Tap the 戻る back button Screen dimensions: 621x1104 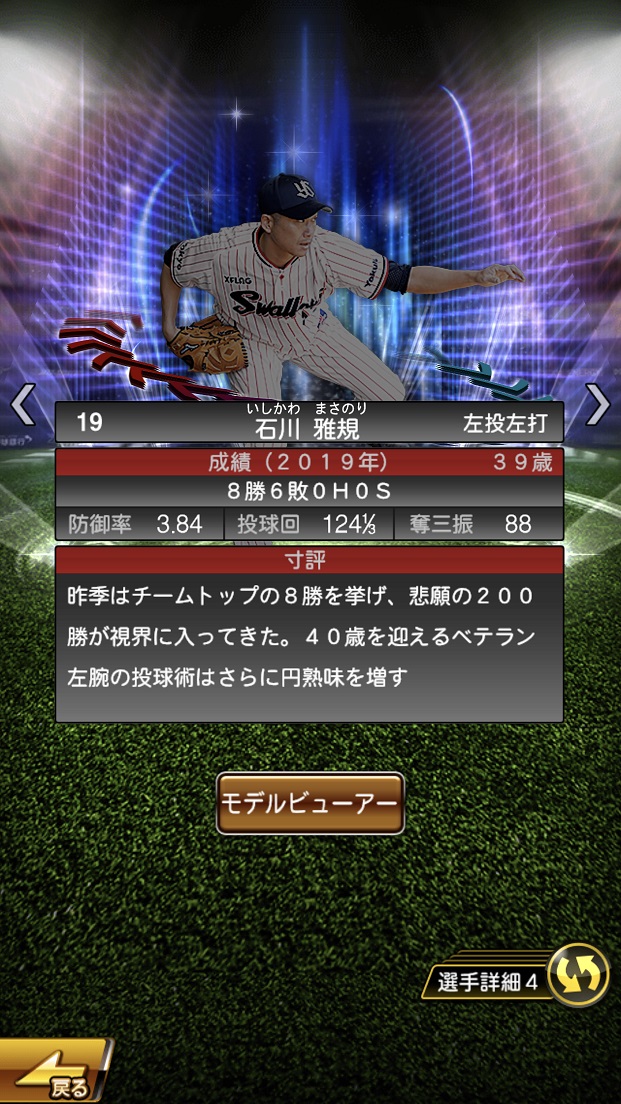[x=55, y=1076]
